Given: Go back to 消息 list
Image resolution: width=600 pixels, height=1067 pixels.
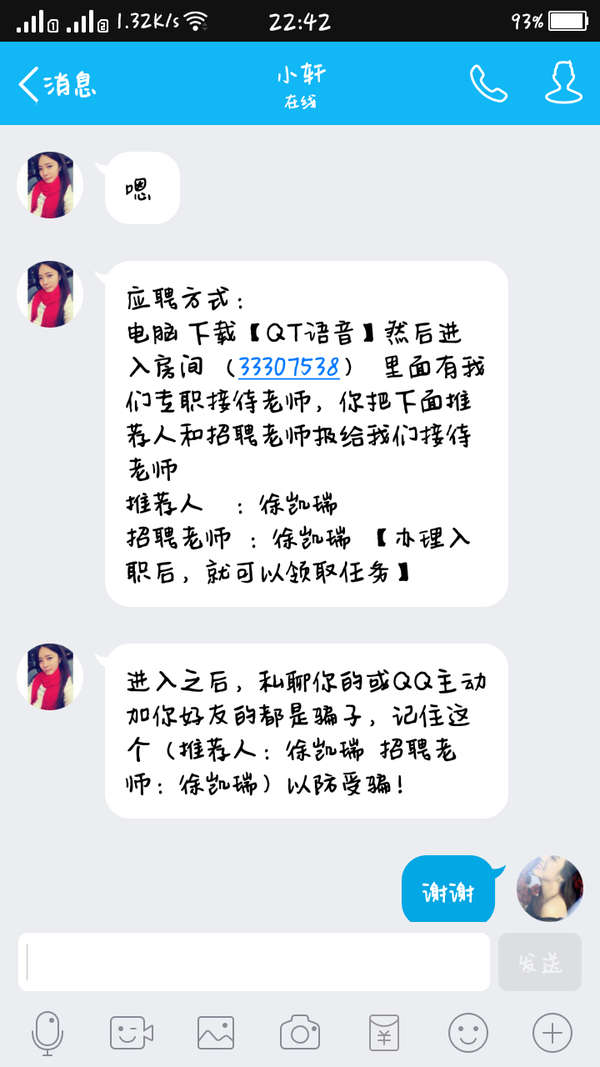Looking at the screenshot, I should pyautogui.click(x=57, y=84).
